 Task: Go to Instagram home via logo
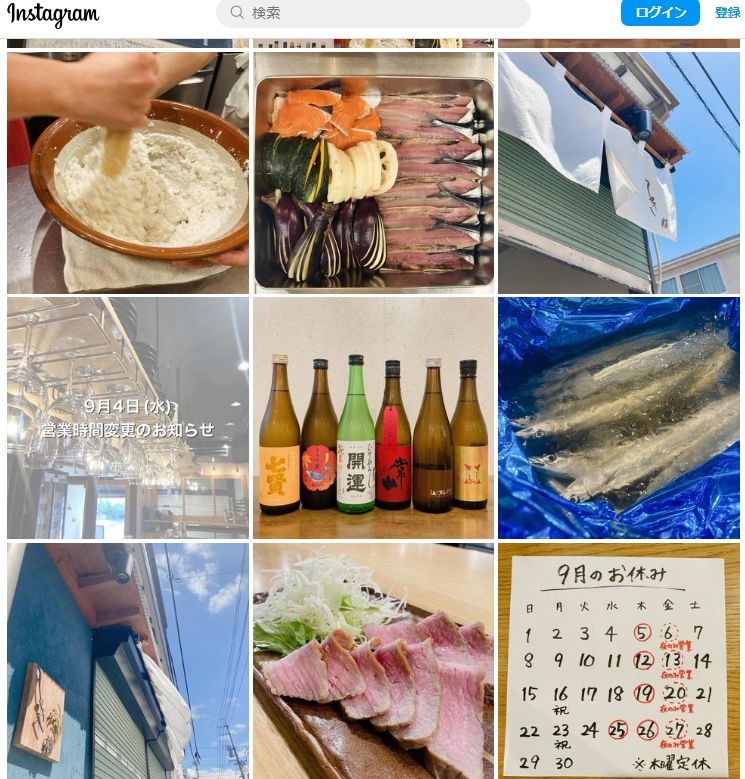click(53, 15)
